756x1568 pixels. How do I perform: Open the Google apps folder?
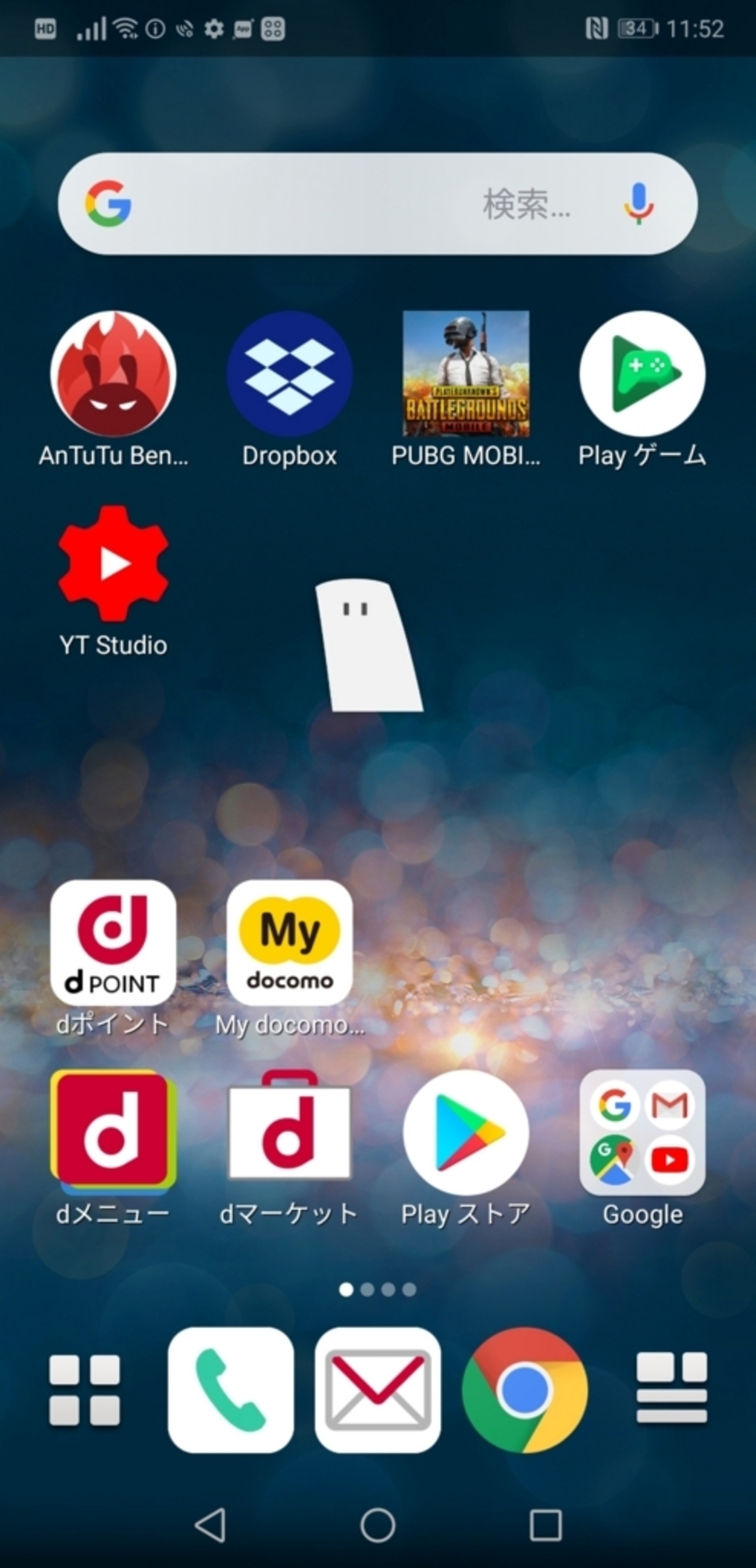click(x=642, y=1132)
